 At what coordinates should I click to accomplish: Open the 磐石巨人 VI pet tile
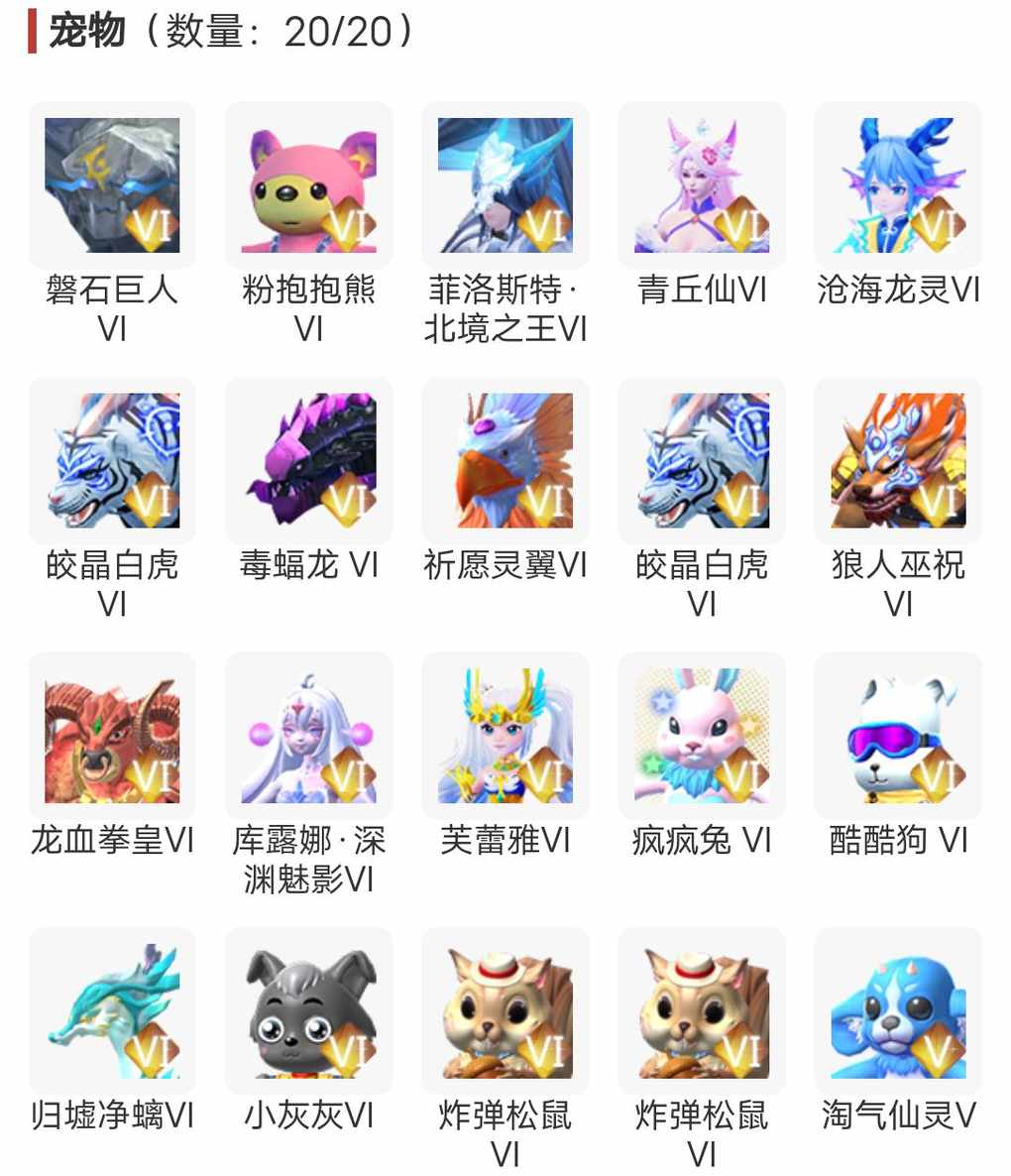(x=112, y=185)
